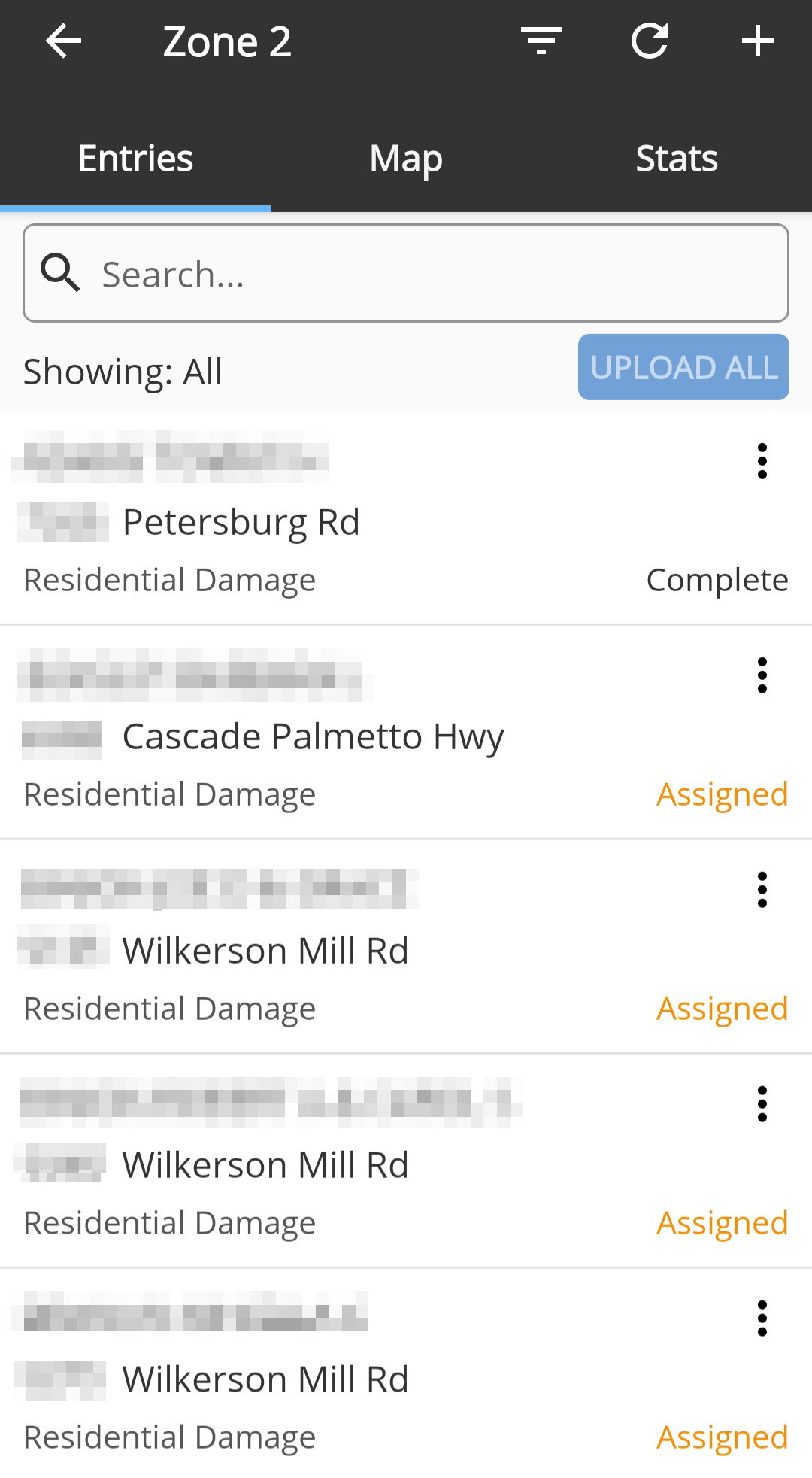
Task: Open the Petersburg Rd Residential Damage entry
Action: point(301,521)
